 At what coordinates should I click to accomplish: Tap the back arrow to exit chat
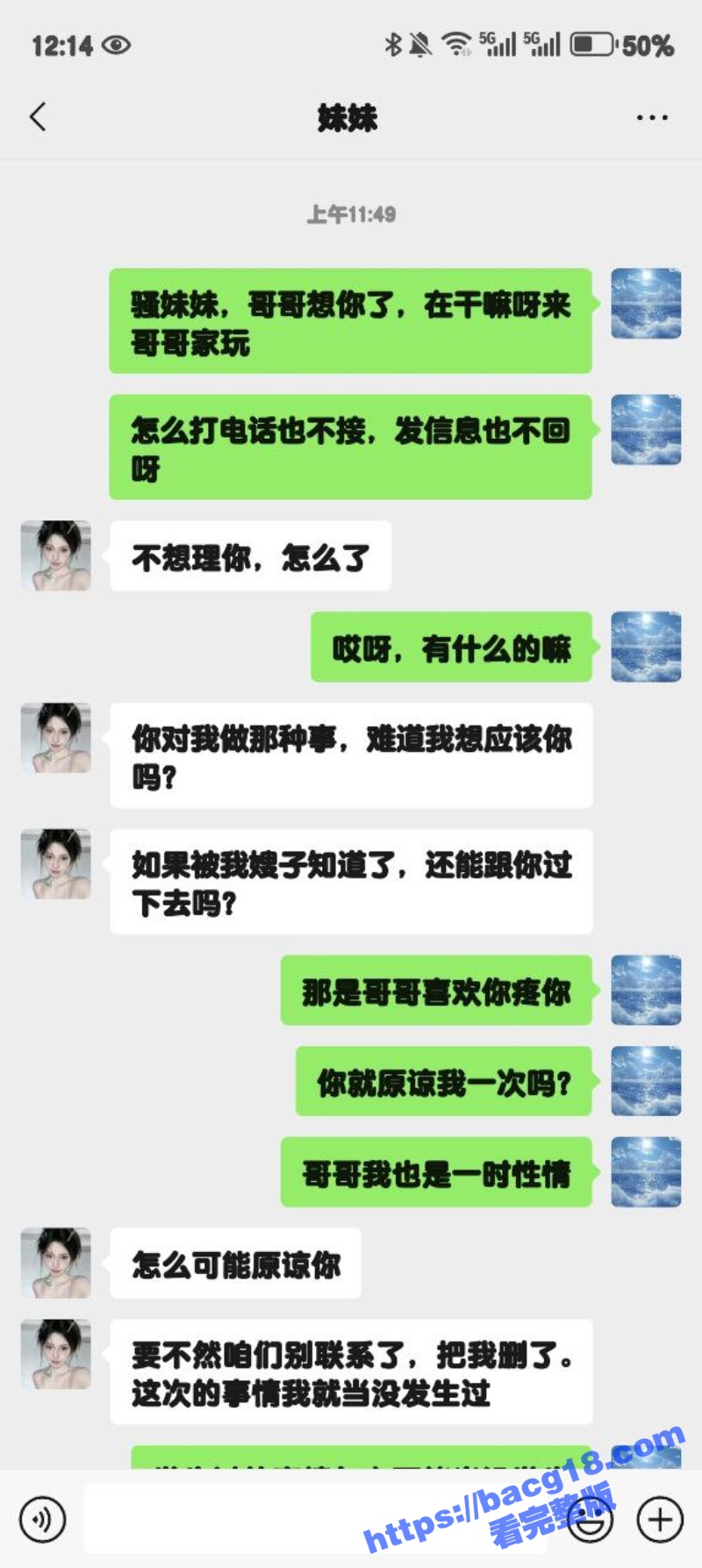[37, 116]
